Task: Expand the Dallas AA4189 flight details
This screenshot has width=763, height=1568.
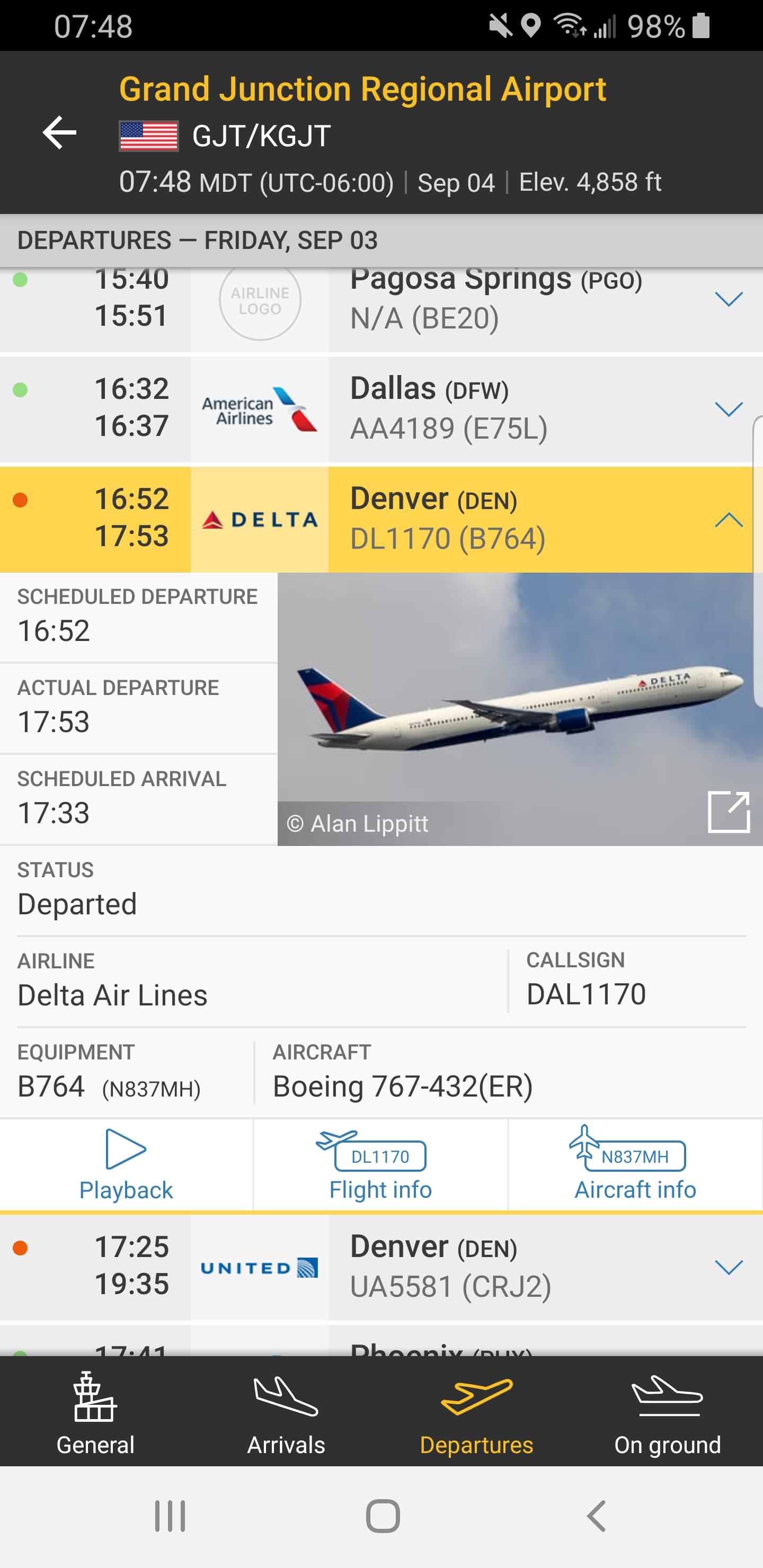Action: coord(728,409)
